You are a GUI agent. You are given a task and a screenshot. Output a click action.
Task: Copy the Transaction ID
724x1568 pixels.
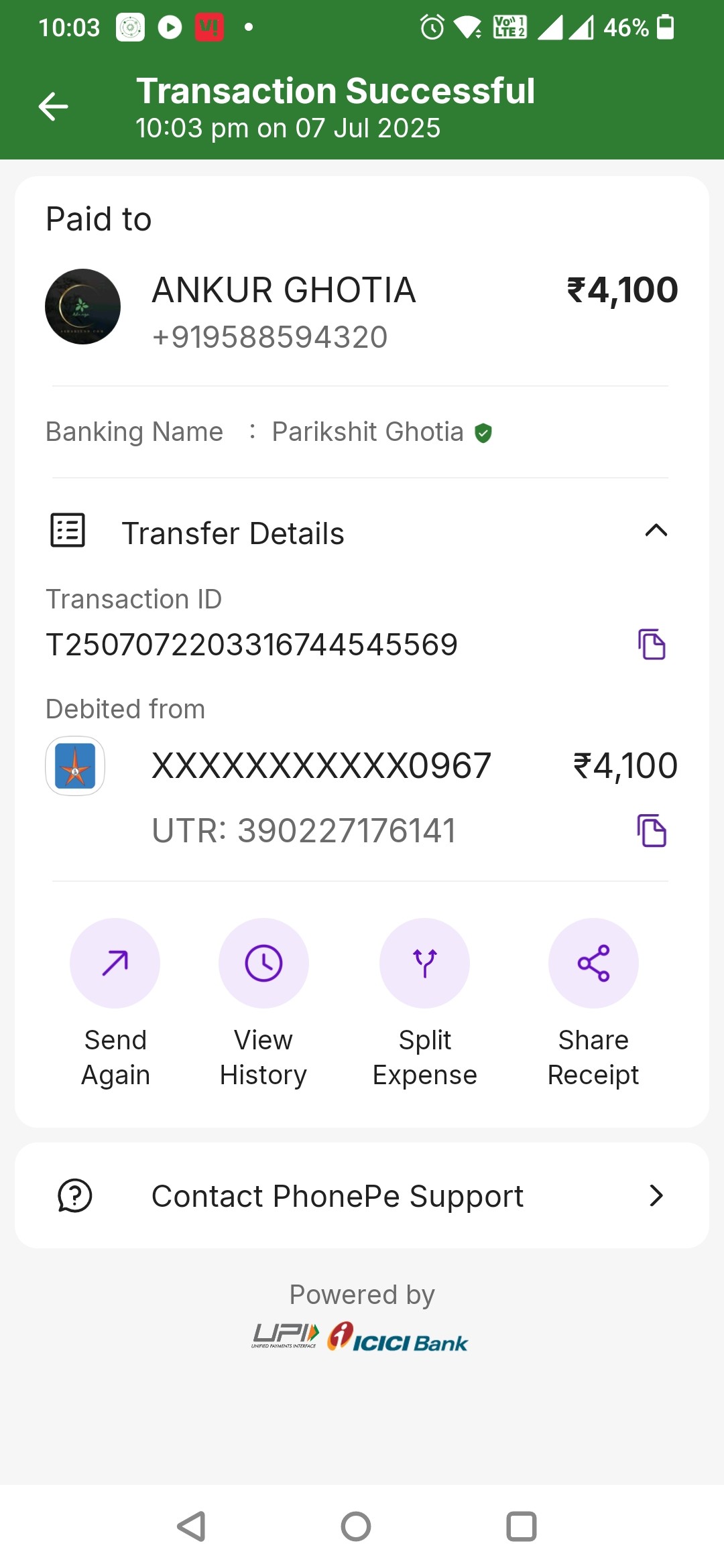(652, 645)
